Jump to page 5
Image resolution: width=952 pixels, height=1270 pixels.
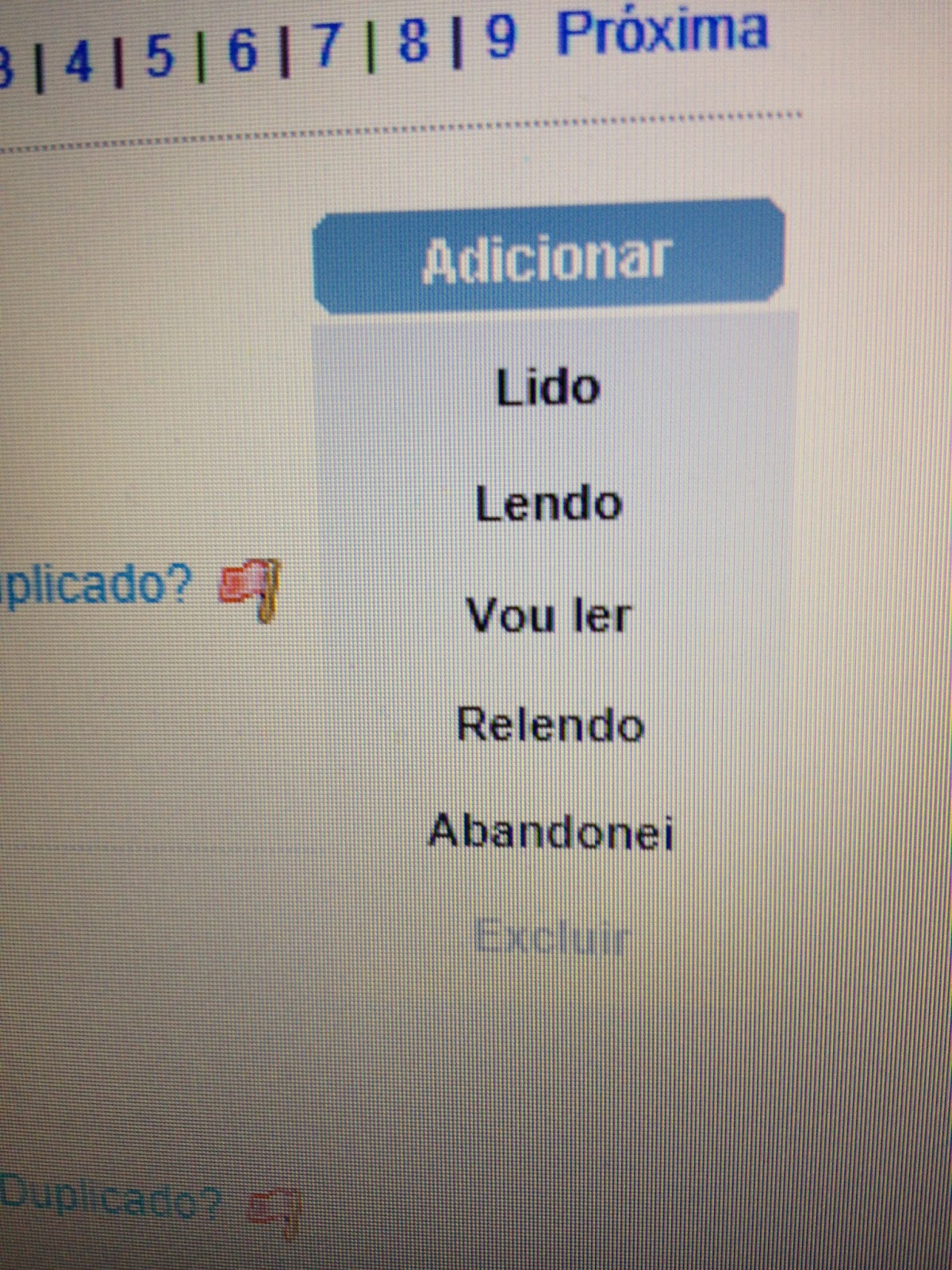[x=159, y=56]
